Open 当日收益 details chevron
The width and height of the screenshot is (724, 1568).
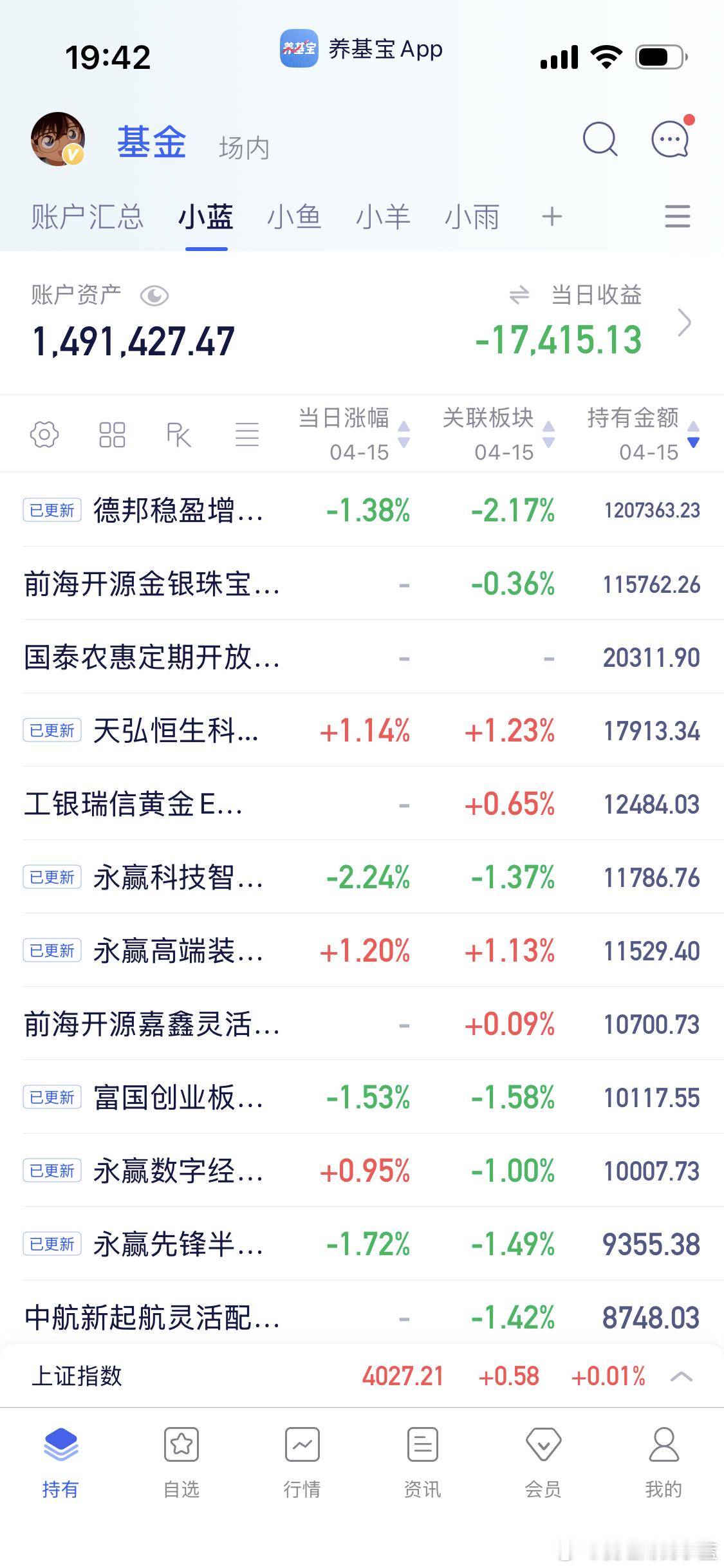pos(685,322)
